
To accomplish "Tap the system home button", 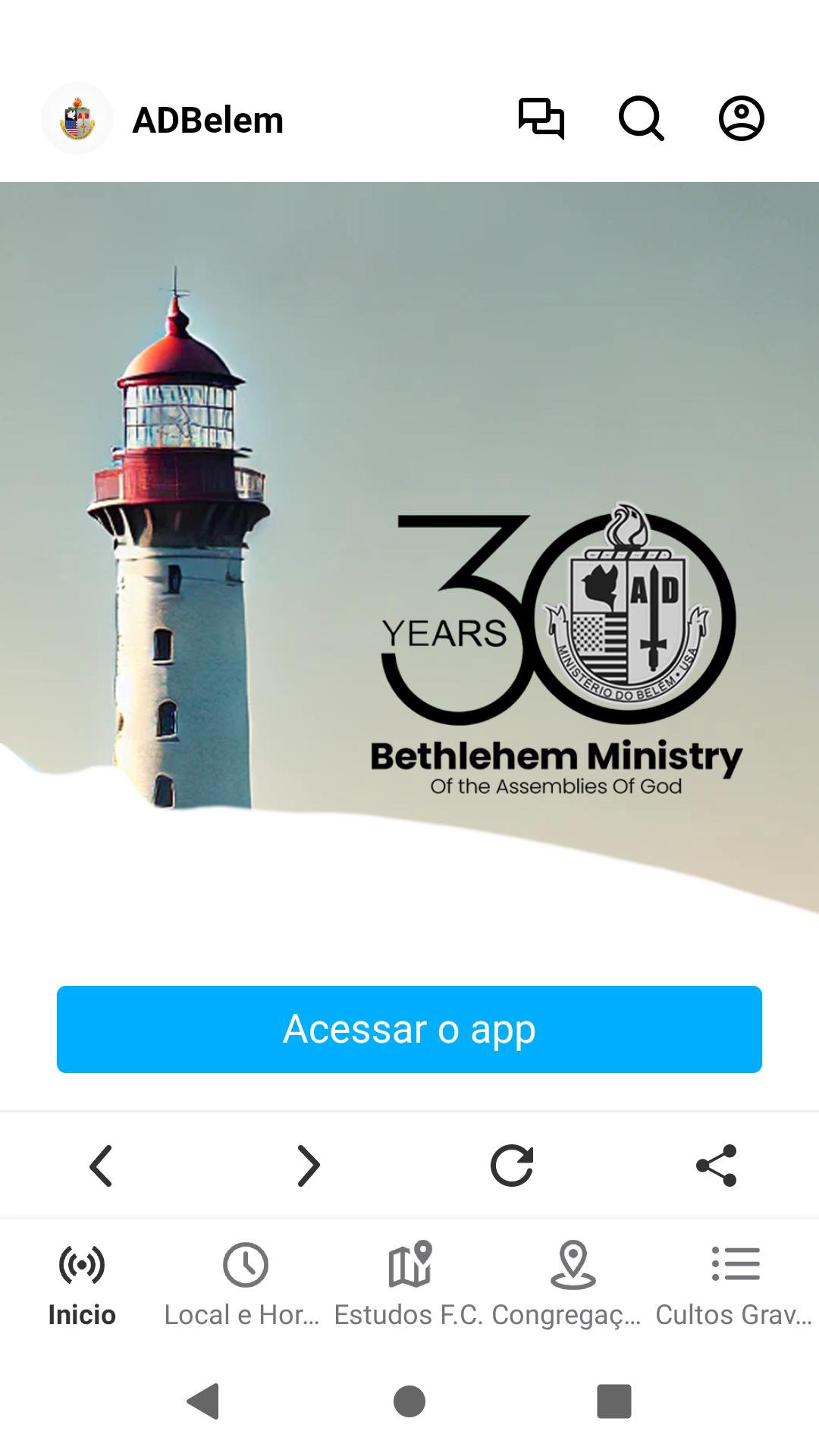I will click(x=409, y=1401).
